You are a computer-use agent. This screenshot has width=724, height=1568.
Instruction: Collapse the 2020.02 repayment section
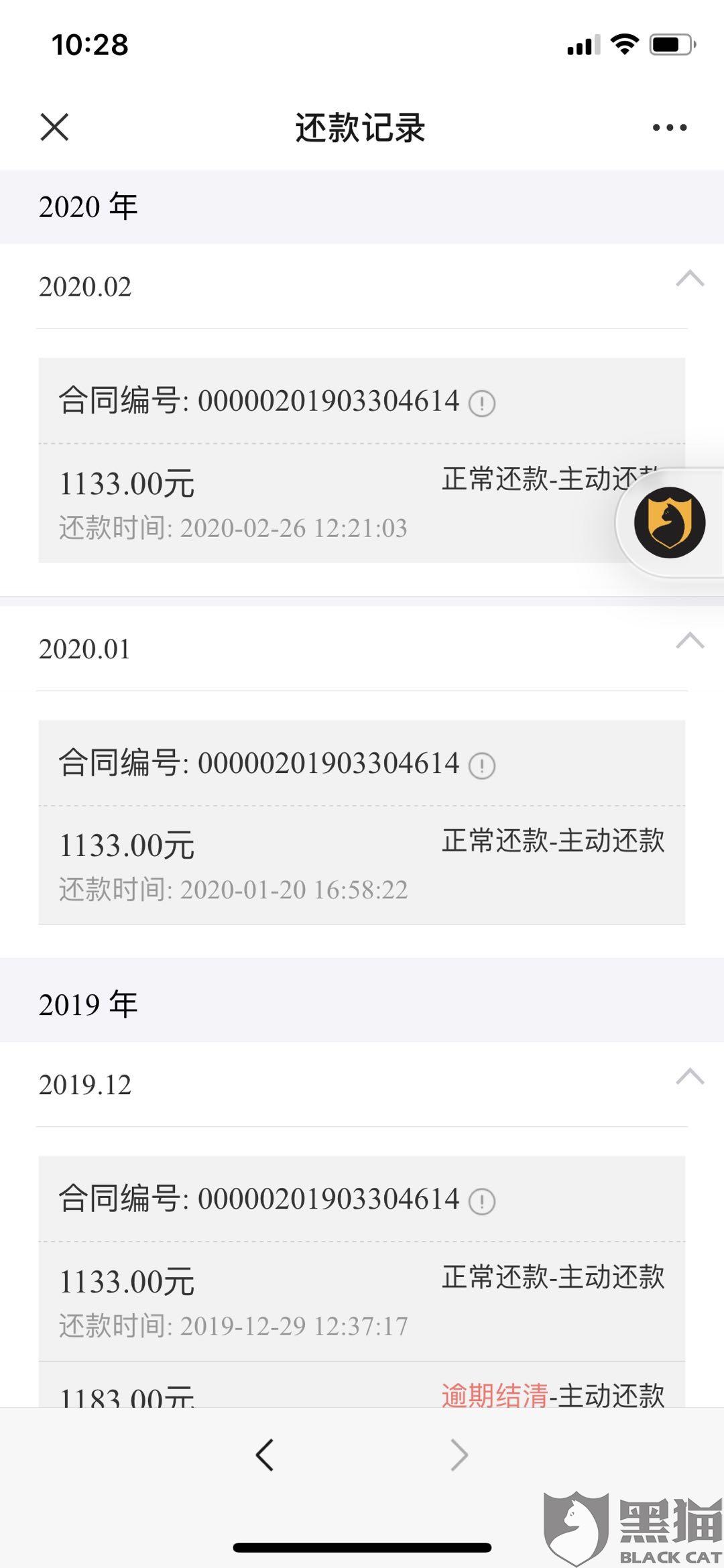tap(690, 279)
